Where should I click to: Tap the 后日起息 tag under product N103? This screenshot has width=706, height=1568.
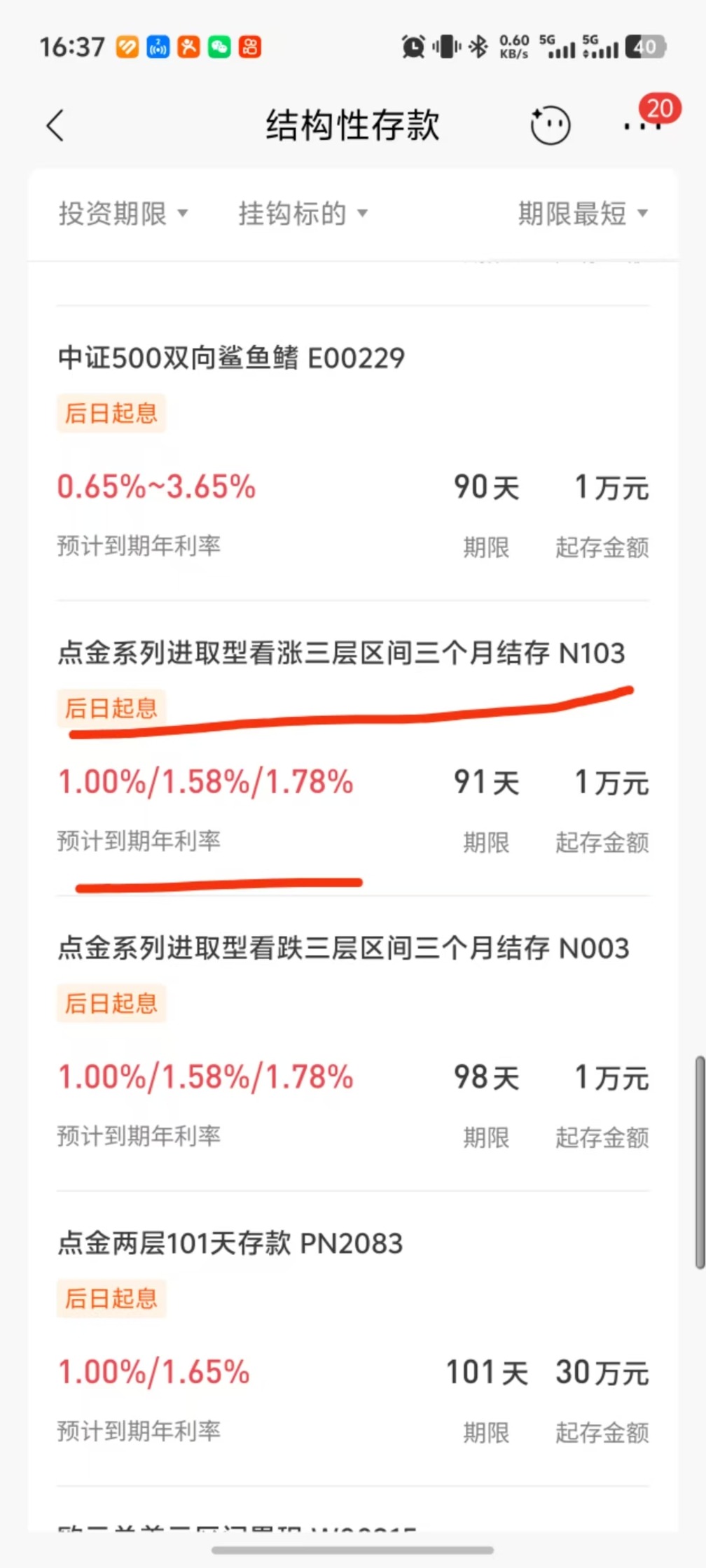coord(111,708)
